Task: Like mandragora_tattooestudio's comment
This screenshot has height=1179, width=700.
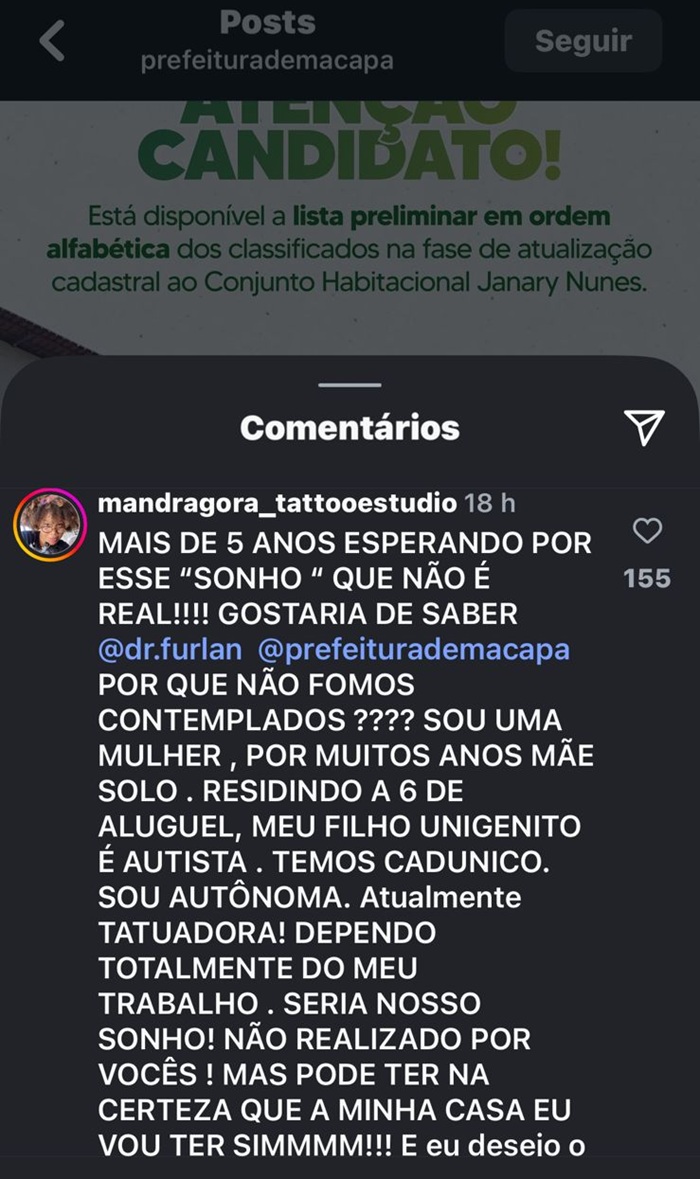Action: [x=648, y=533]
